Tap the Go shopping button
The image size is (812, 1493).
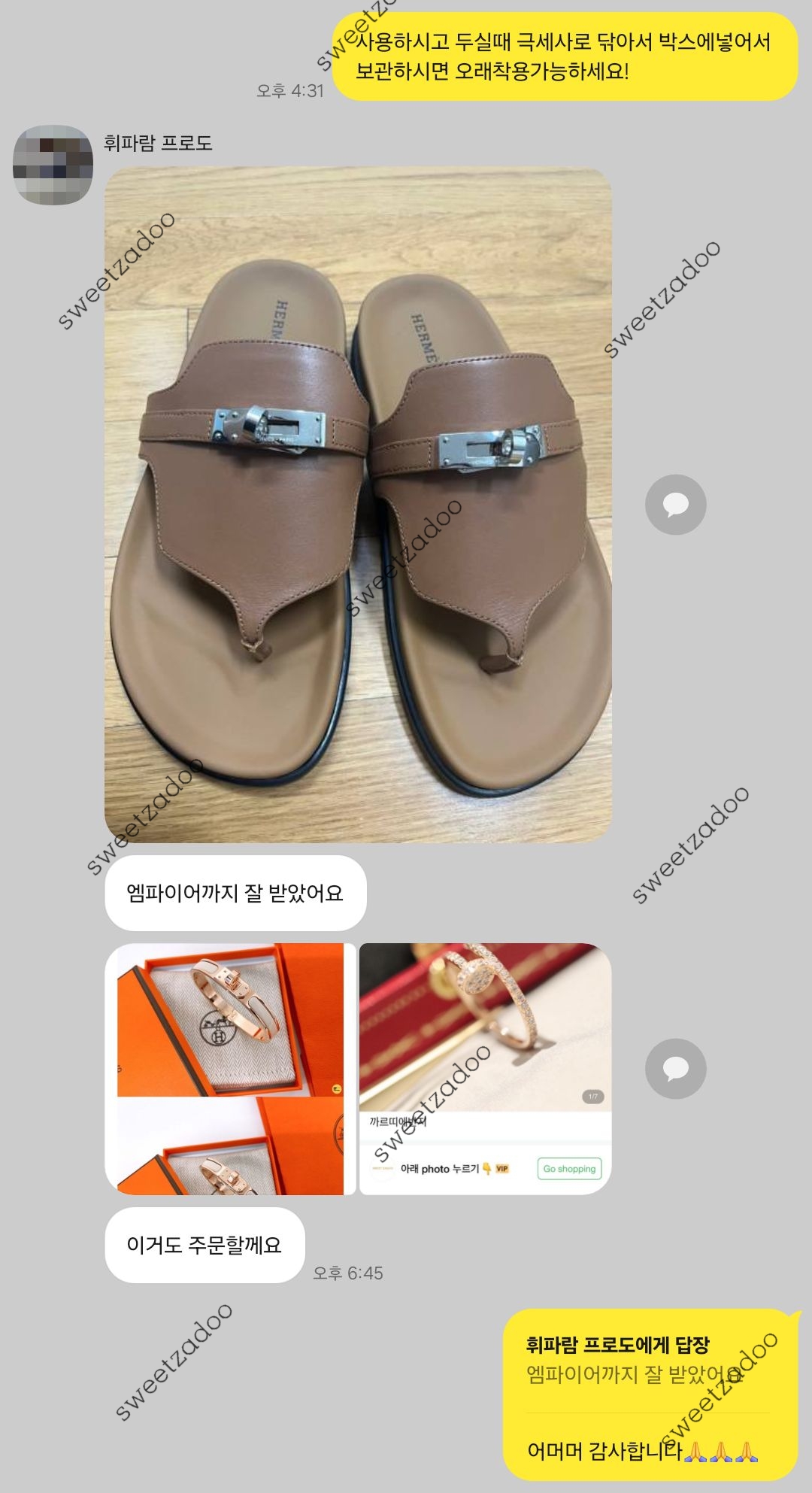pos(569,1168)
